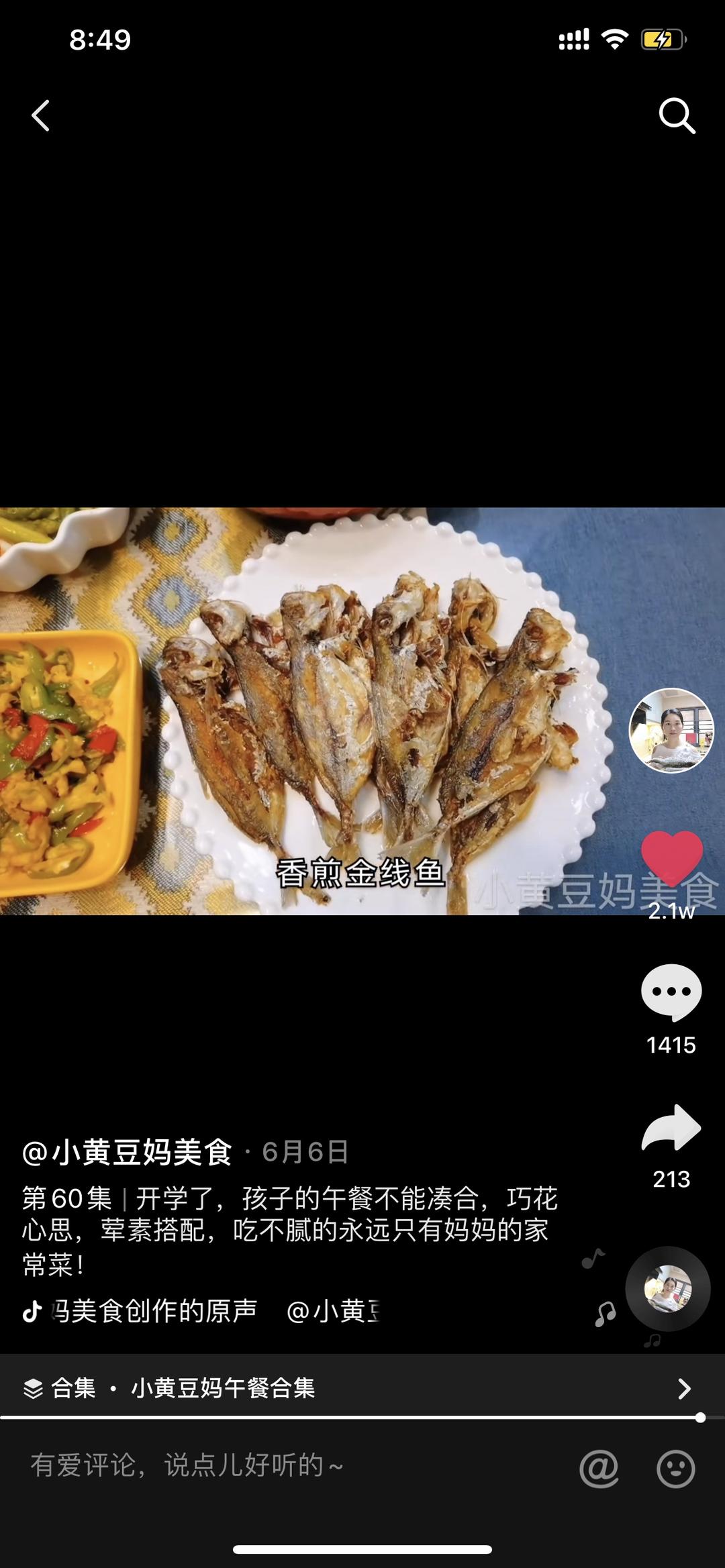The height and width of the screenshot is (1568, 725).
Task: Share this video via arrow icon
Action: 671,1129
